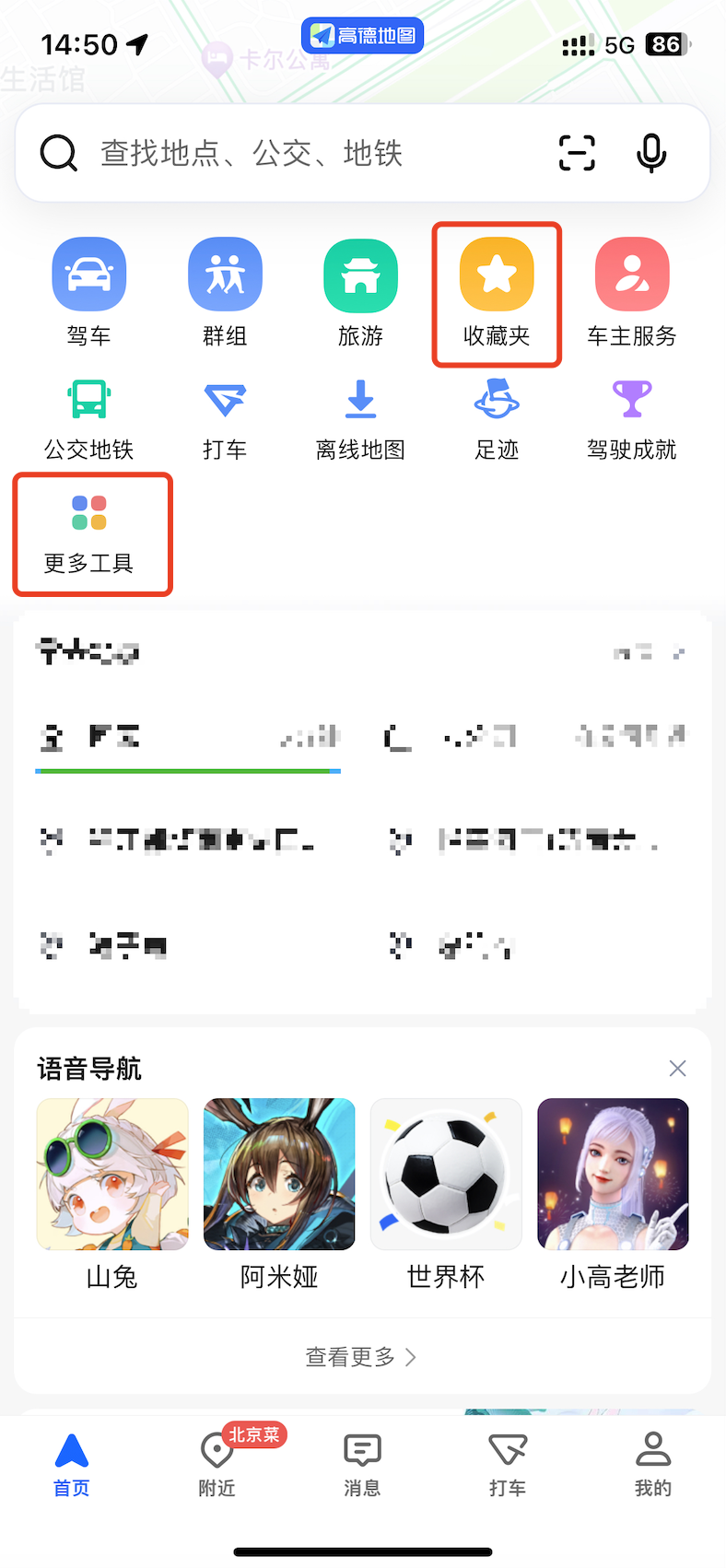Open the scan code icon

pos(577,153)
